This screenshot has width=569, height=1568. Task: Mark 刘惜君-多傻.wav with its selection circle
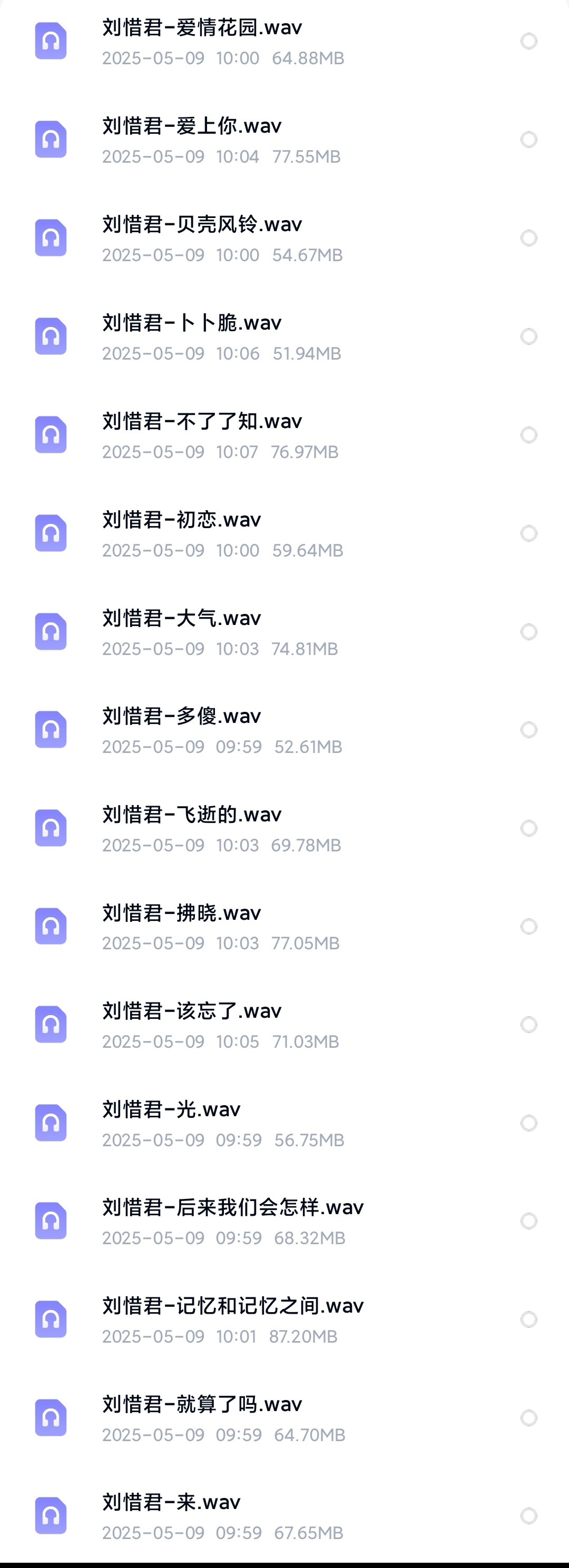click(x=529, y=730)
